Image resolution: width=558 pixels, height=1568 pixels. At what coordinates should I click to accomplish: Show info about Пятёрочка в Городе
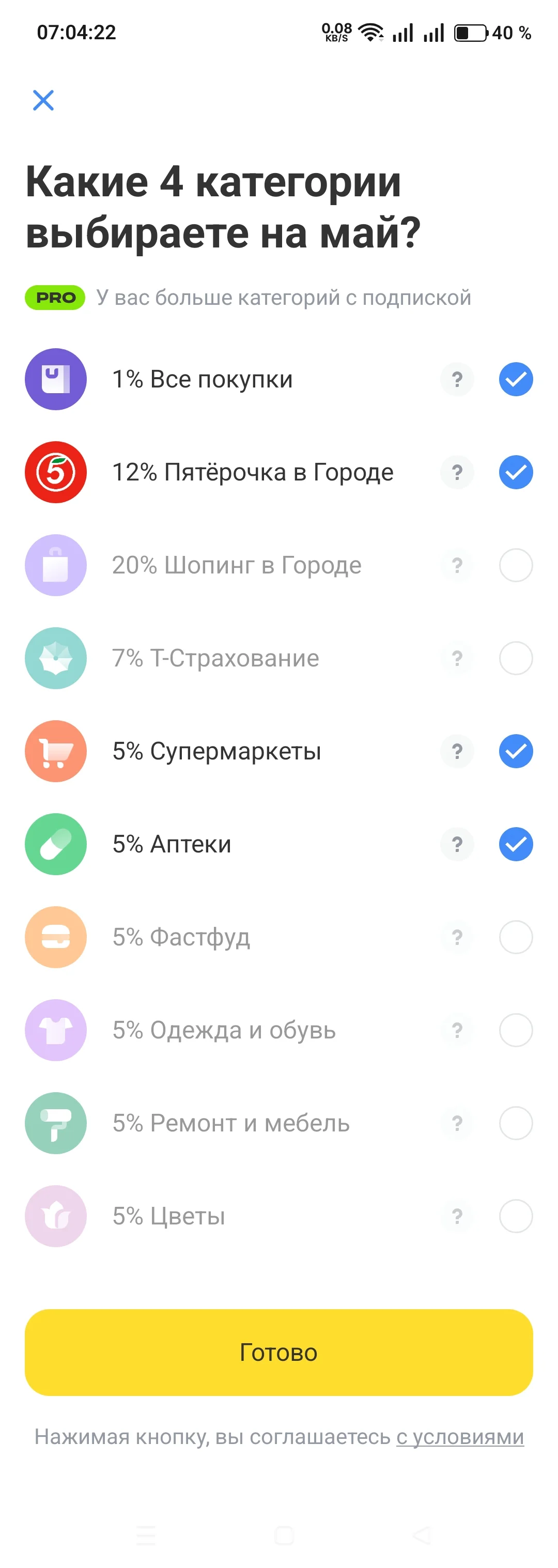(x=457, y=472)
